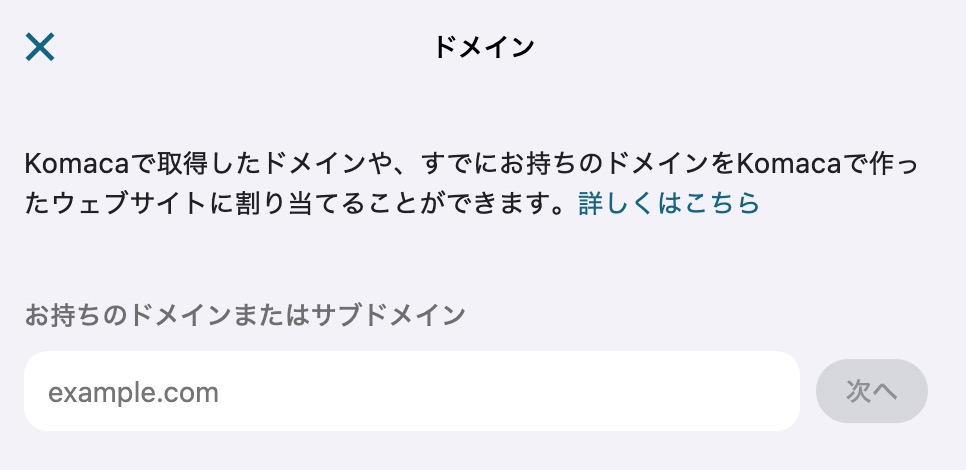Viewport: 966px width, 470px height.
Task: Close the ドメイン screen
Action: (x=40, y=47)
